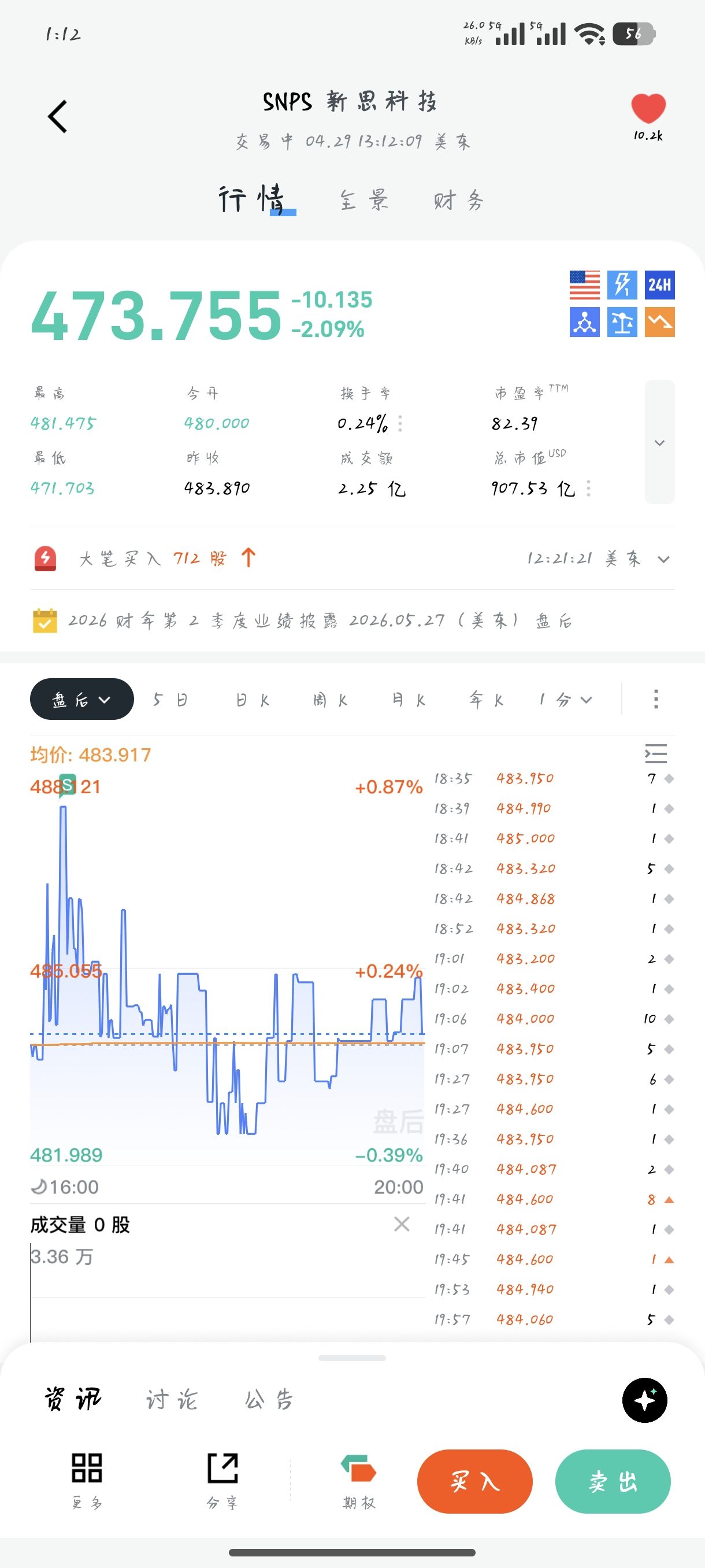
Task: Tap the red heart favorite icon
Action: pos(648,109)
